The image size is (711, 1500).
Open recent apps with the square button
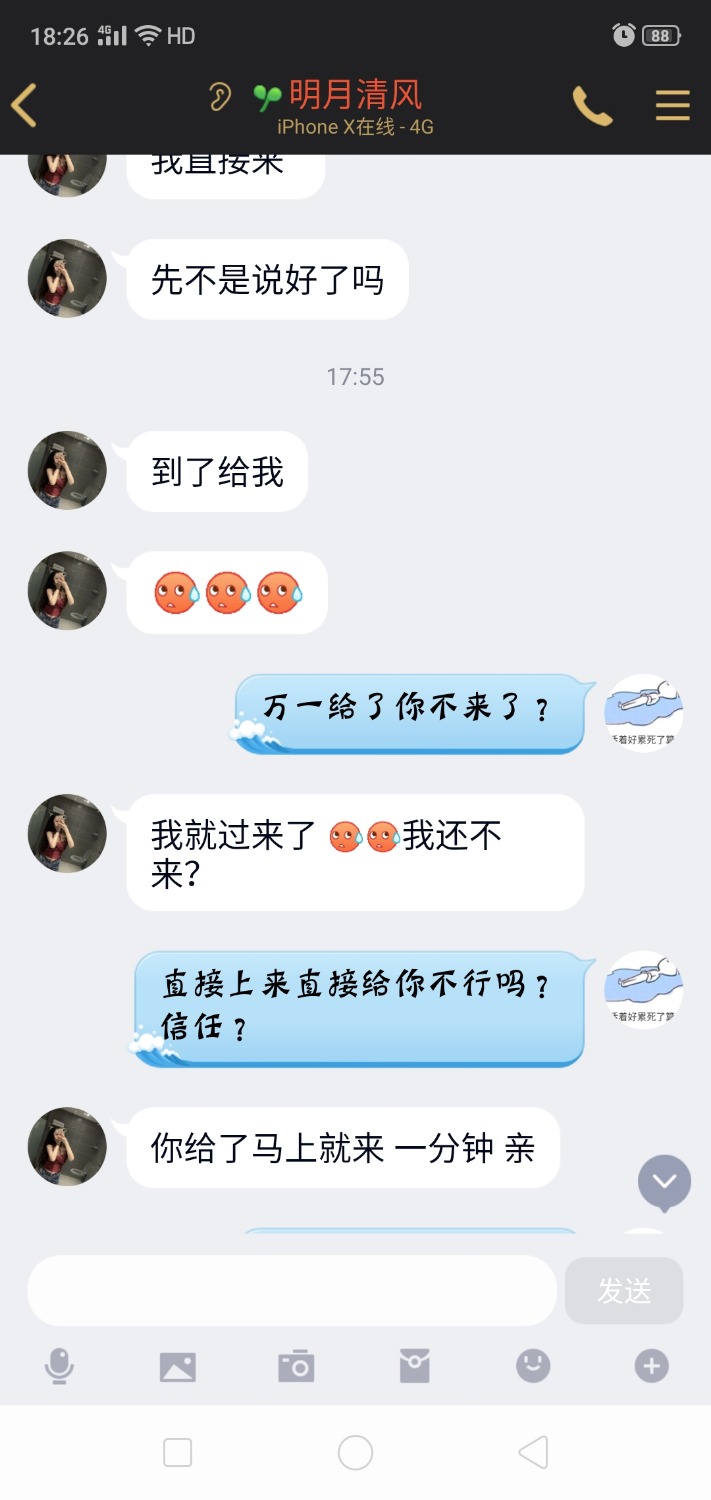[x=177, y=1452]
